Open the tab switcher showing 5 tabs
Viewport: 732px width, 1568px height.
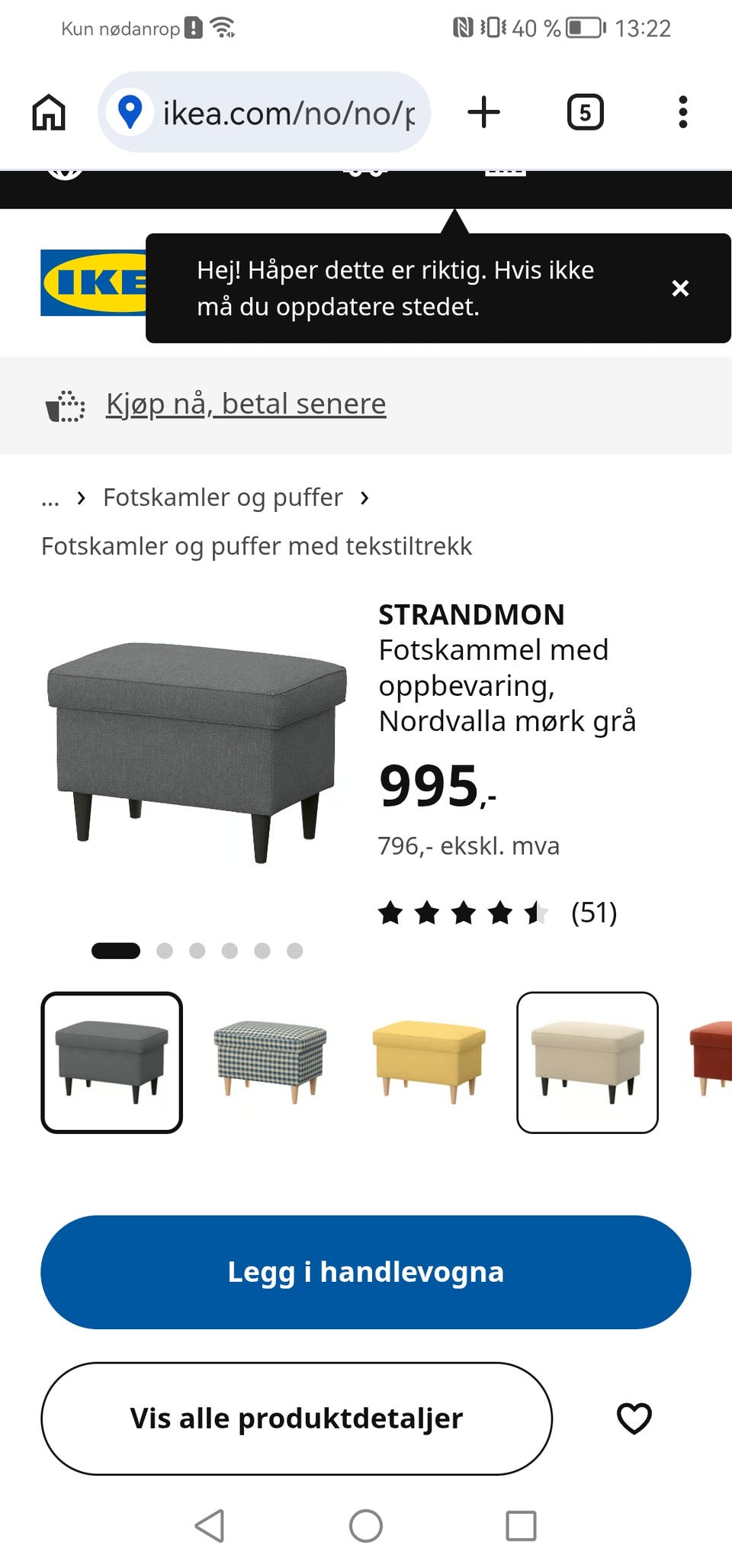point(585,112)
